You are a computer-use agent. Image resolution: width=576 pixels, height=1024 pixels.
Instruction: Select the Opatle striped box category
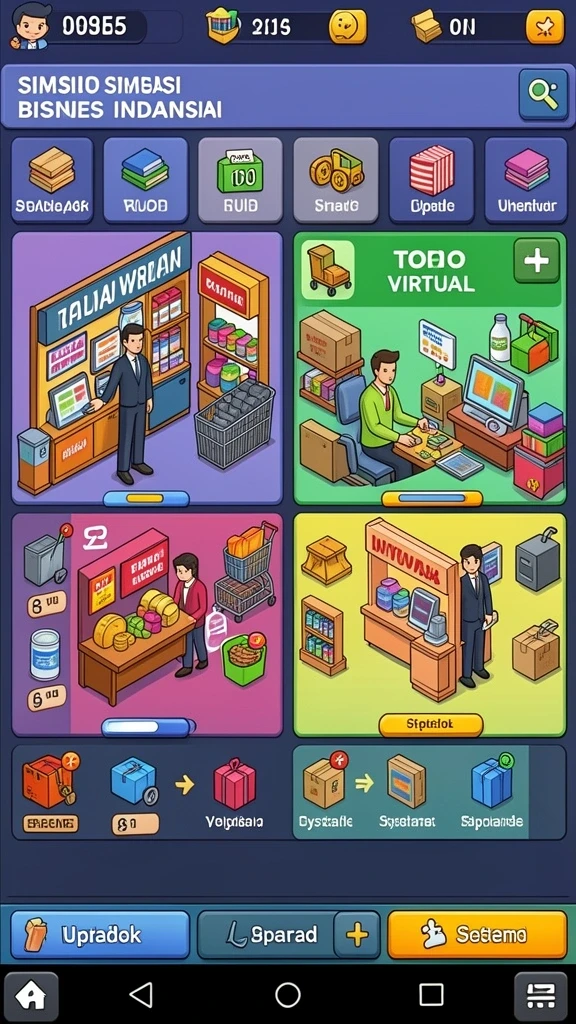point(431,180)
